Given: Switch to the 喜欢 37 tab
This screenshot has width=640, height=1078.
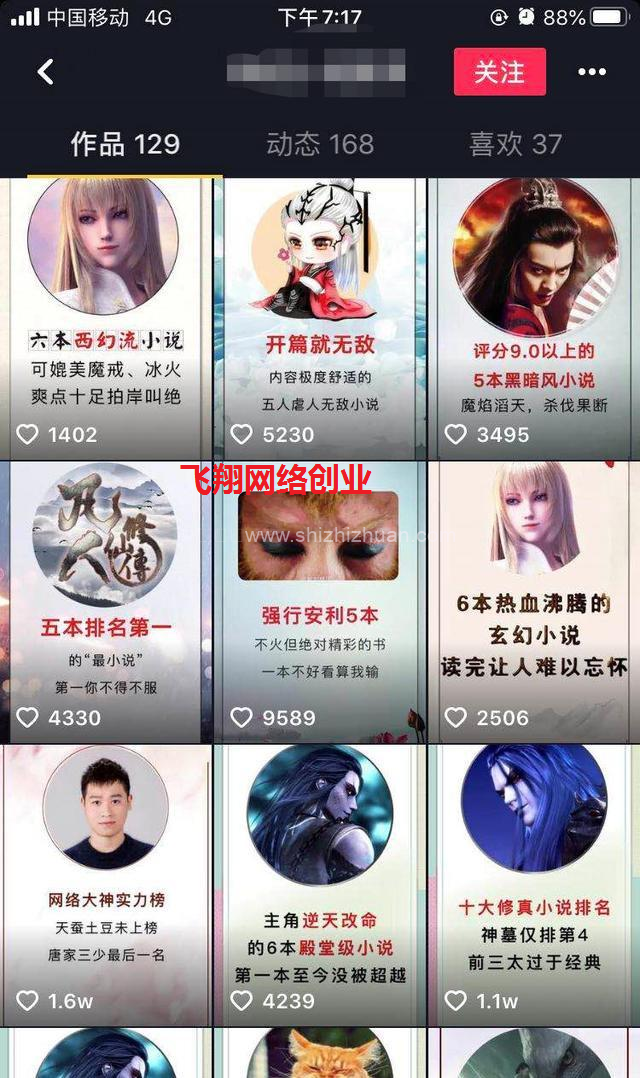Looking at the screenshot, I should point(516,144).
